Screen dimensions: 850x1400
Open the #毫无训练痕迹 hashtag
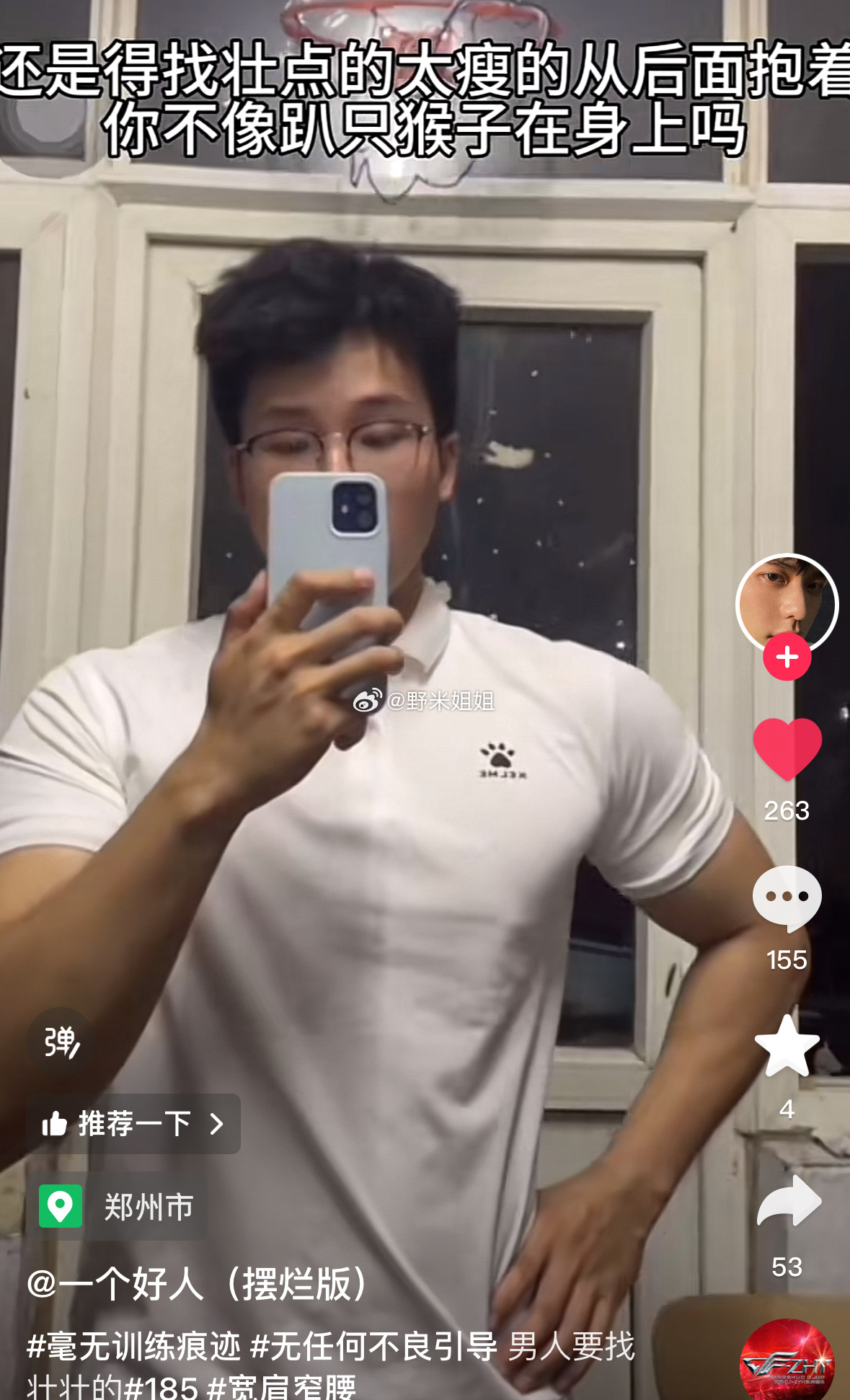(133, 1346)
